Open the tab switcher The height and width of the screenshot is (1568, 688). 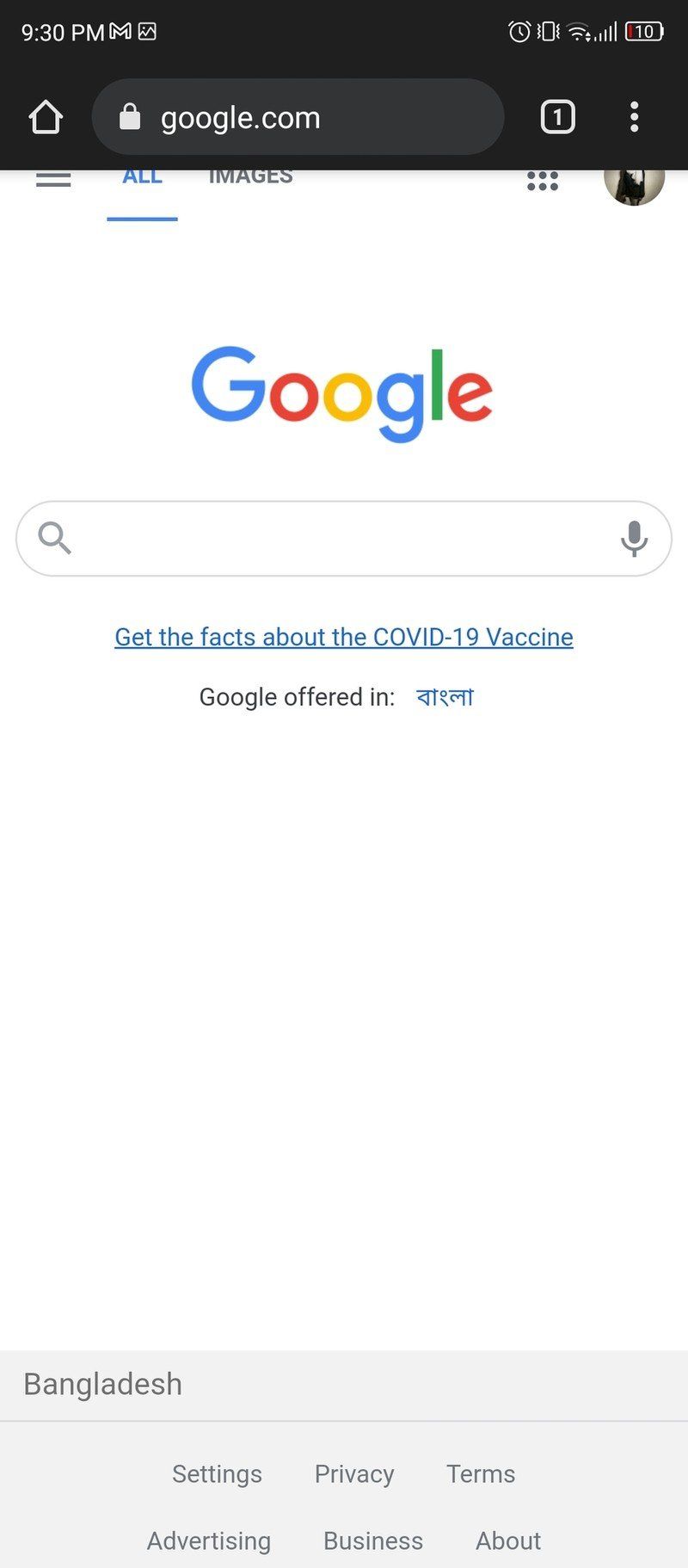557,117
